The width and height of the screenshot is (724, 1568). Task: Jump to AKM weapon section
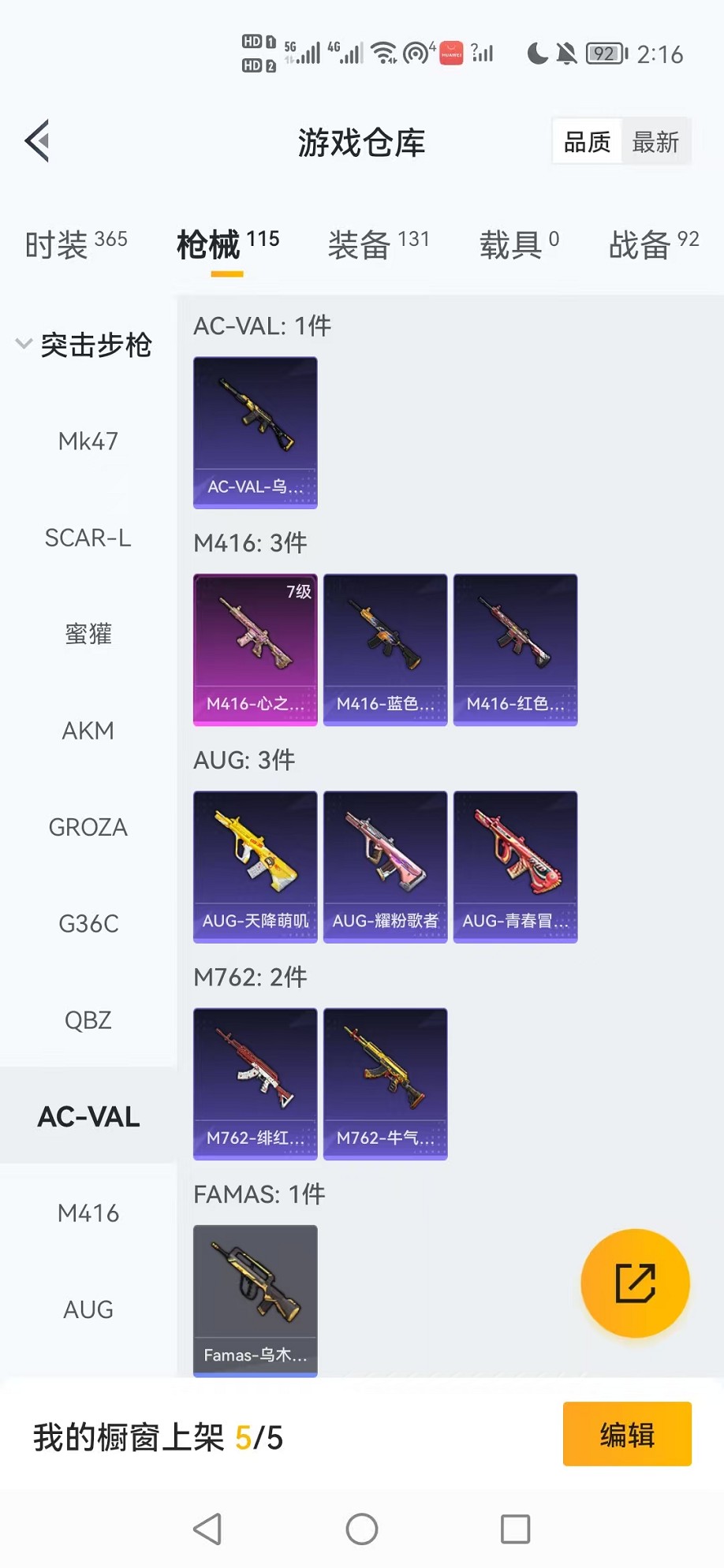(x=88, y=731)
